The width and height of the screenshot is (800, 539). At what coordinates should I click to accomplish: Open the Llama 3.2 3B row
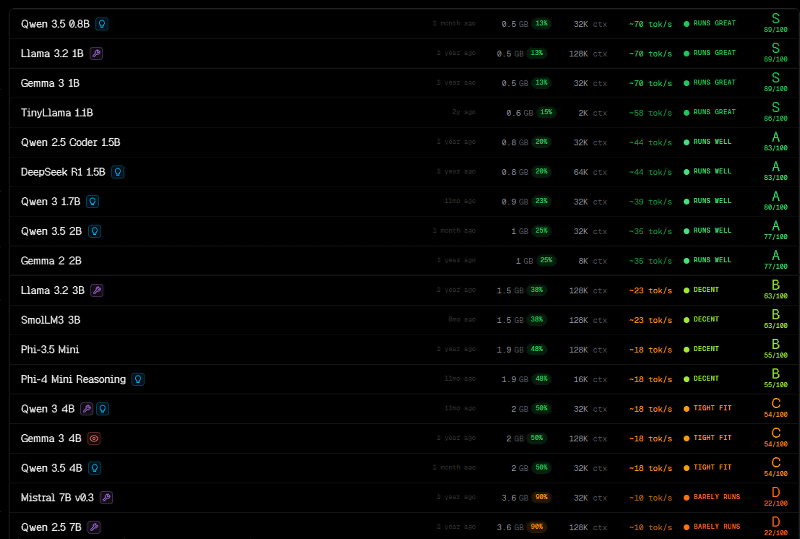point(52,290)
